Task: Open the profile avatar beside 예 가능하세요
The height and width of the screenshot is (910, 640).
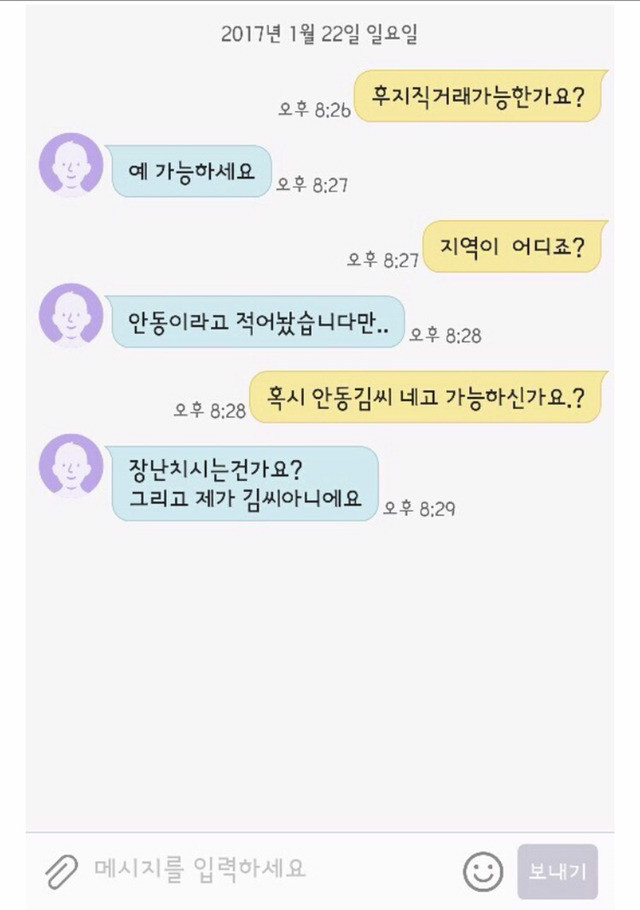Action: 71,164
